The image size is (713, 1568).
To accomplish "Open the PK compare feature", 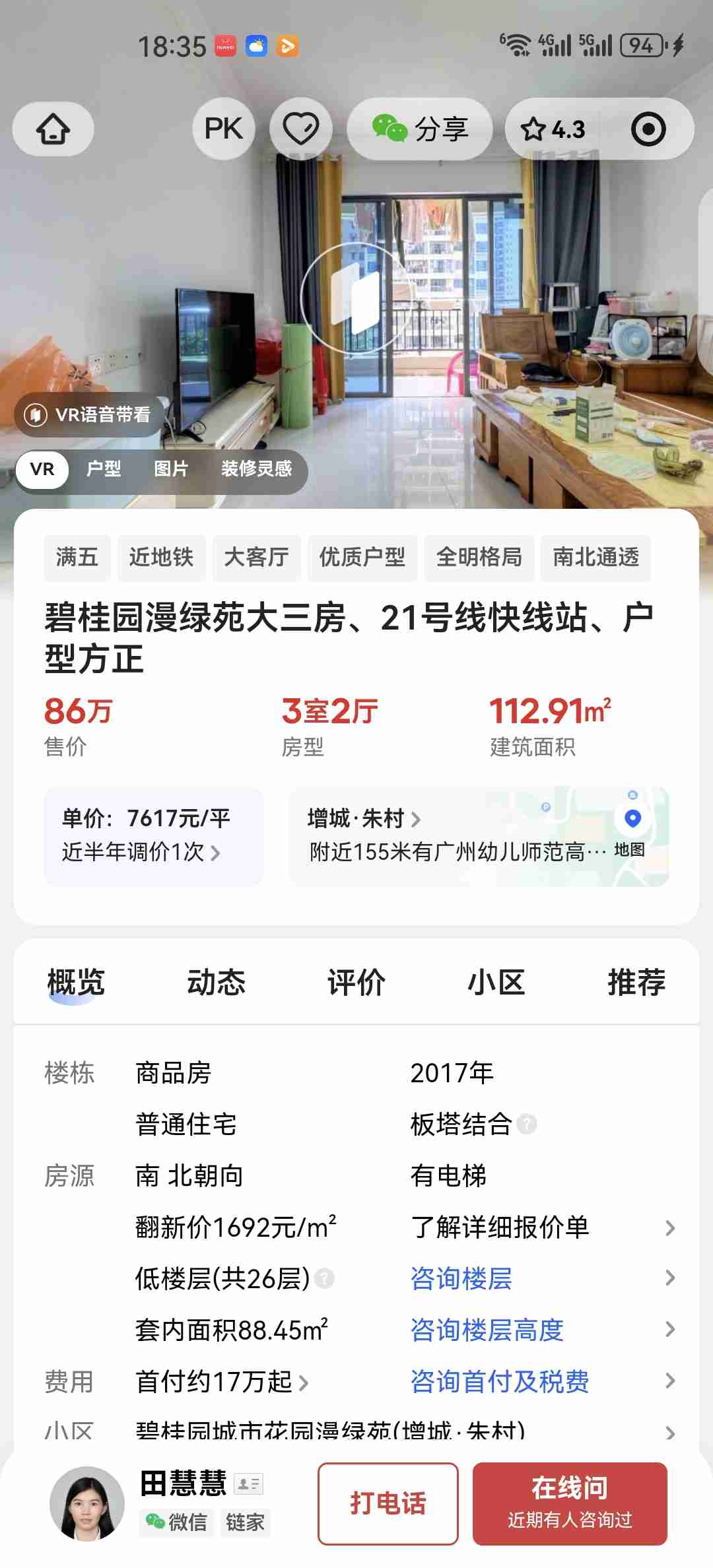I will pyautogui.click(x=224, y=129).
